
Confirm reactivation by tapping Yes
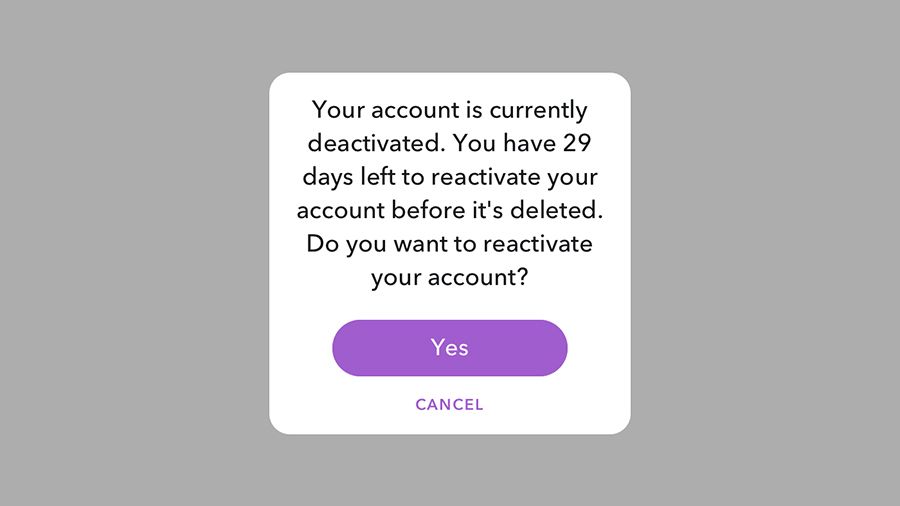click(449, 348)
